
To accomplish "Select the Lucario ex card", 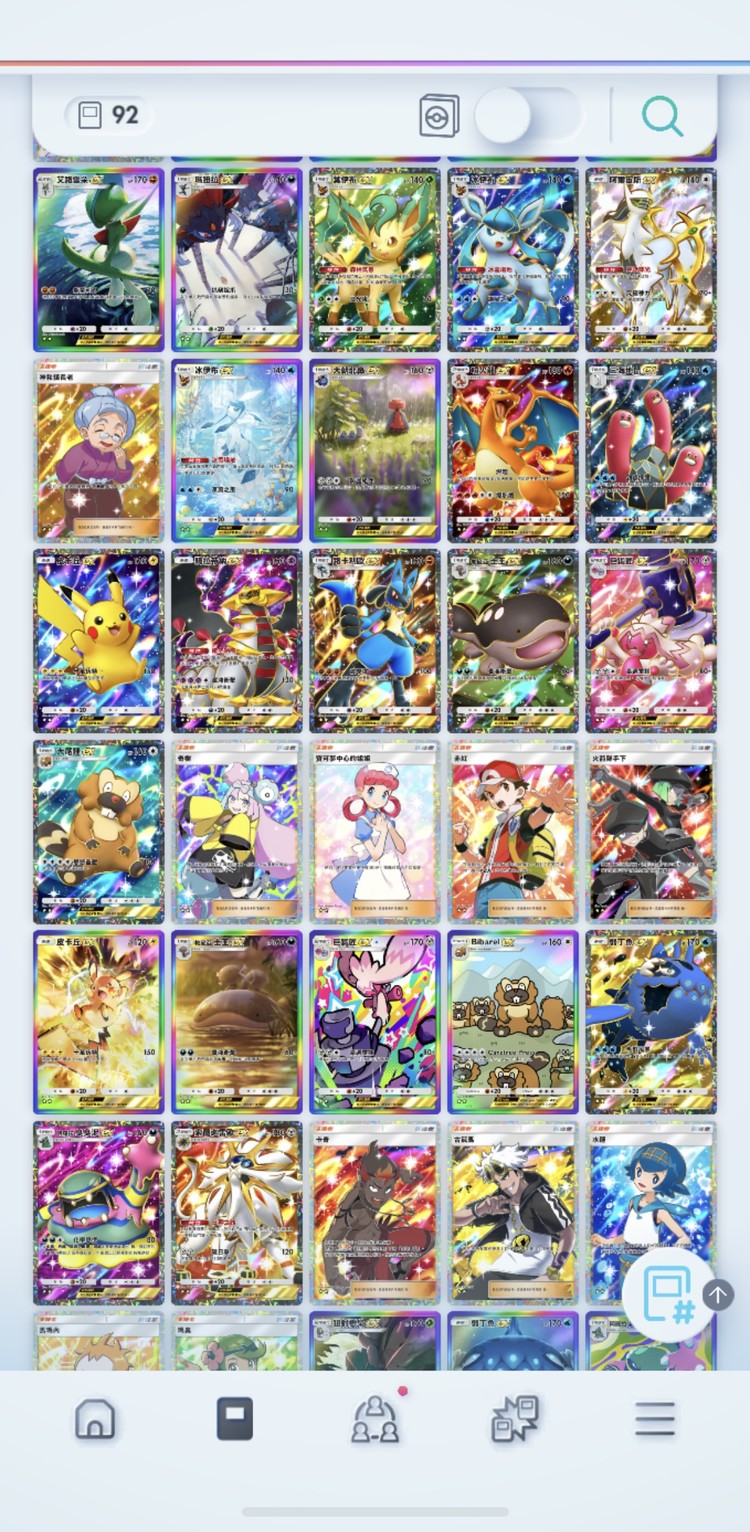I will click(374, 640).
